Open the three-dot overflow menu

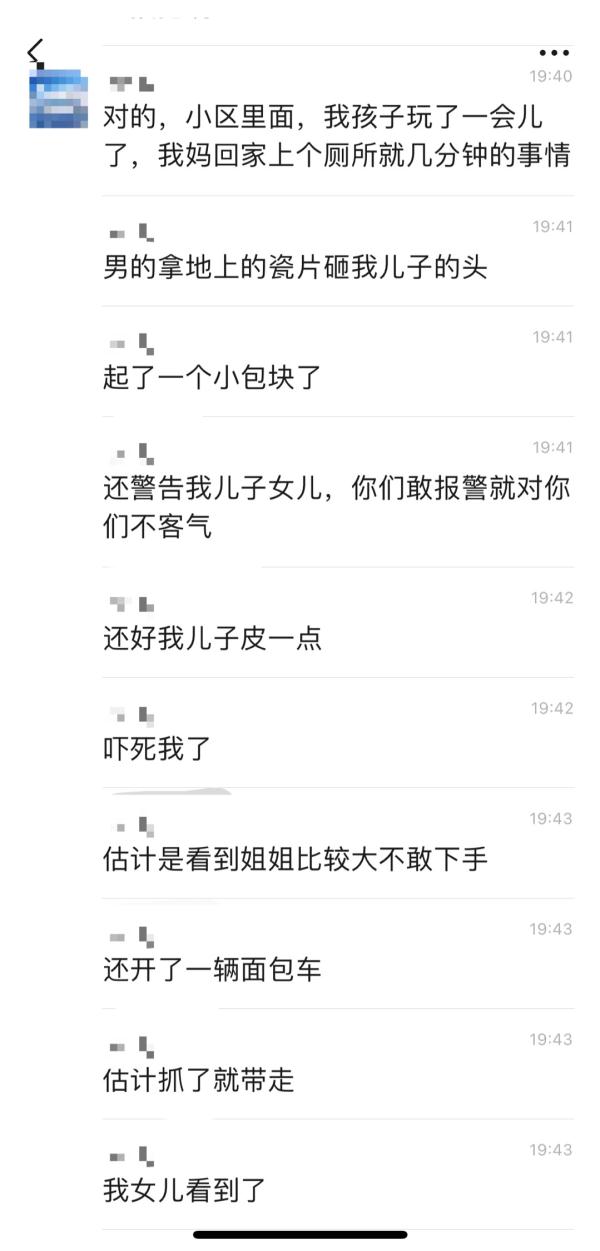pos(553,53)
